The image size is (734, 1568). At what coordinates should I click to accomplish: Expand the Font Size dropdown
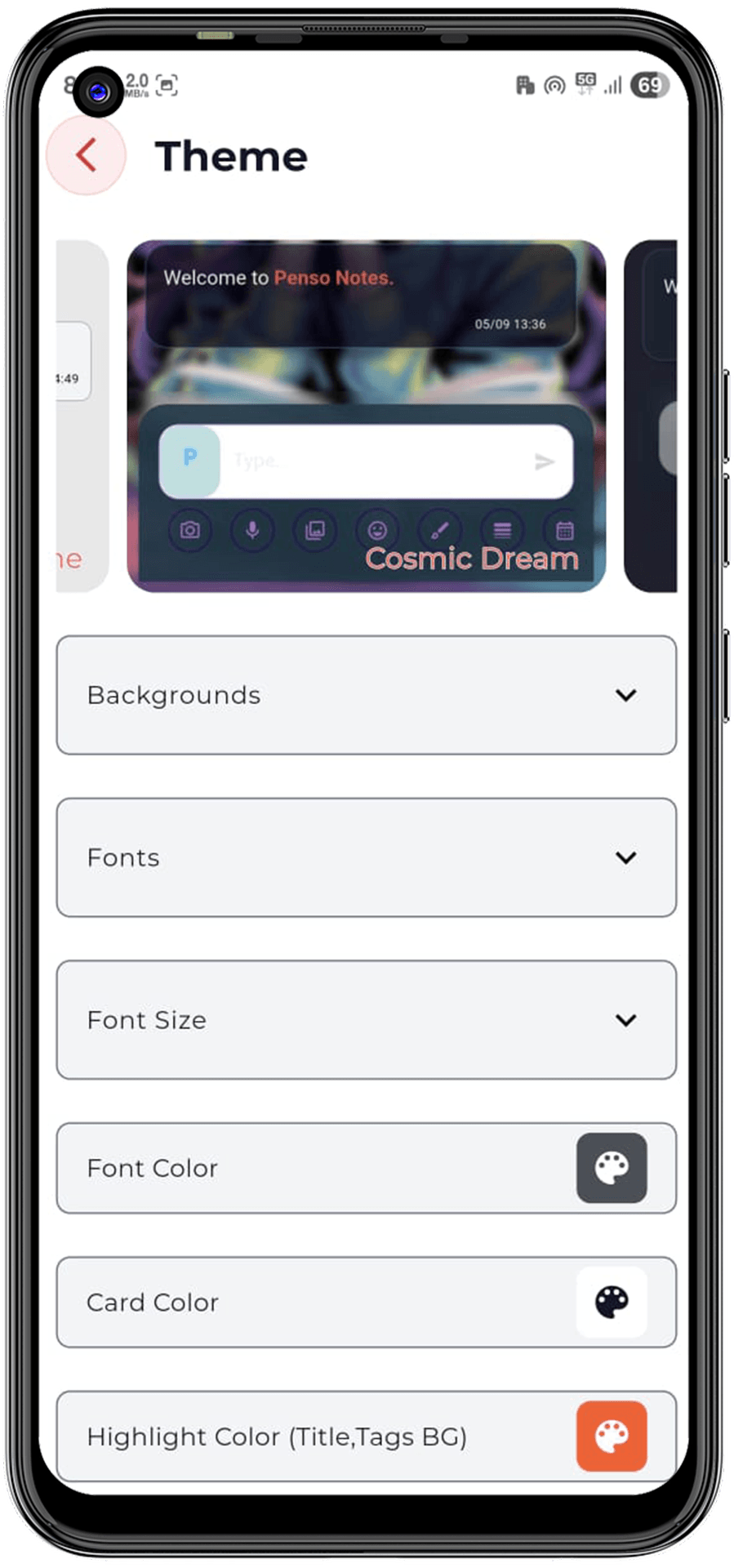tap(366, 1020)
